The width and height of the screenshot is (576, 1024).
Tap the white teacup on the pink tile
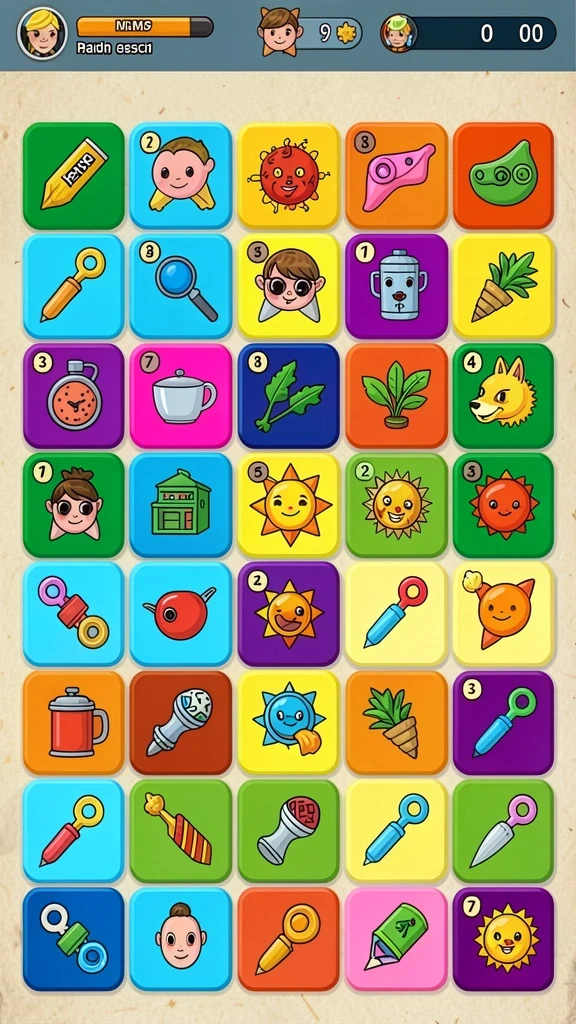pos(181,396)
